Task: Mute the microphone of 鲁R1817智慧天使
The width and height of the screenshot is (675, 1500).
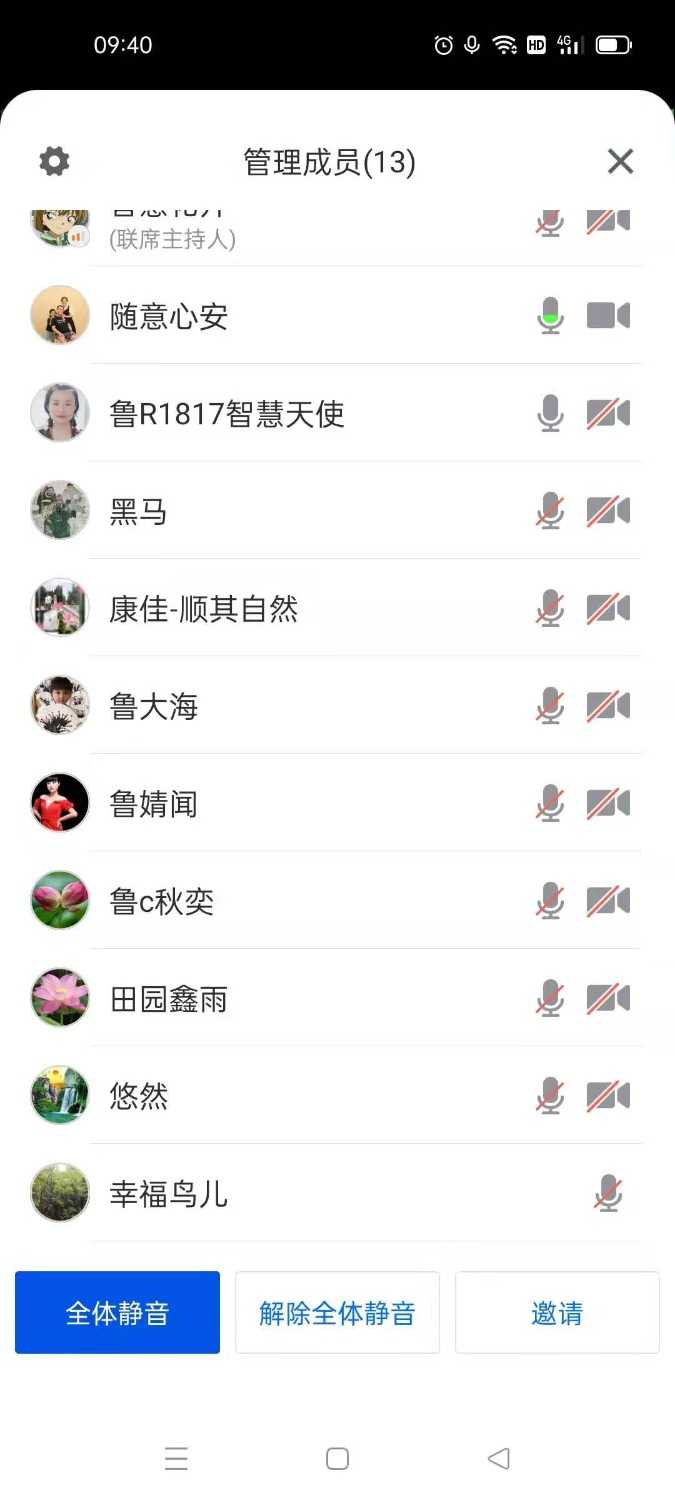Action: pyautogui.click(x=550, y=413)
